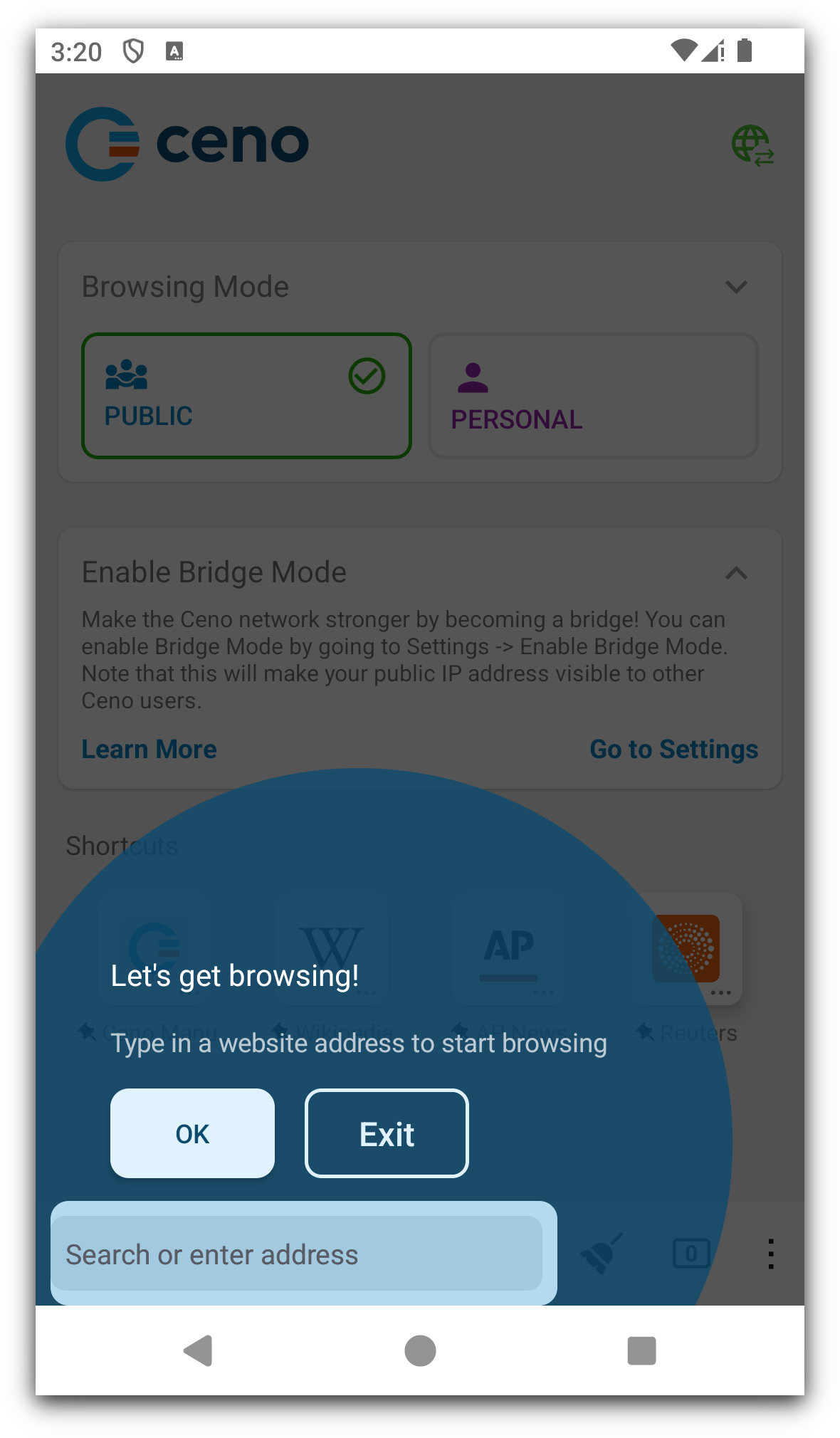The height and width of the screenshot is (1438, 840).
Task: Tap the Ceno network status globe icon
Action: [x=752, y=145]
